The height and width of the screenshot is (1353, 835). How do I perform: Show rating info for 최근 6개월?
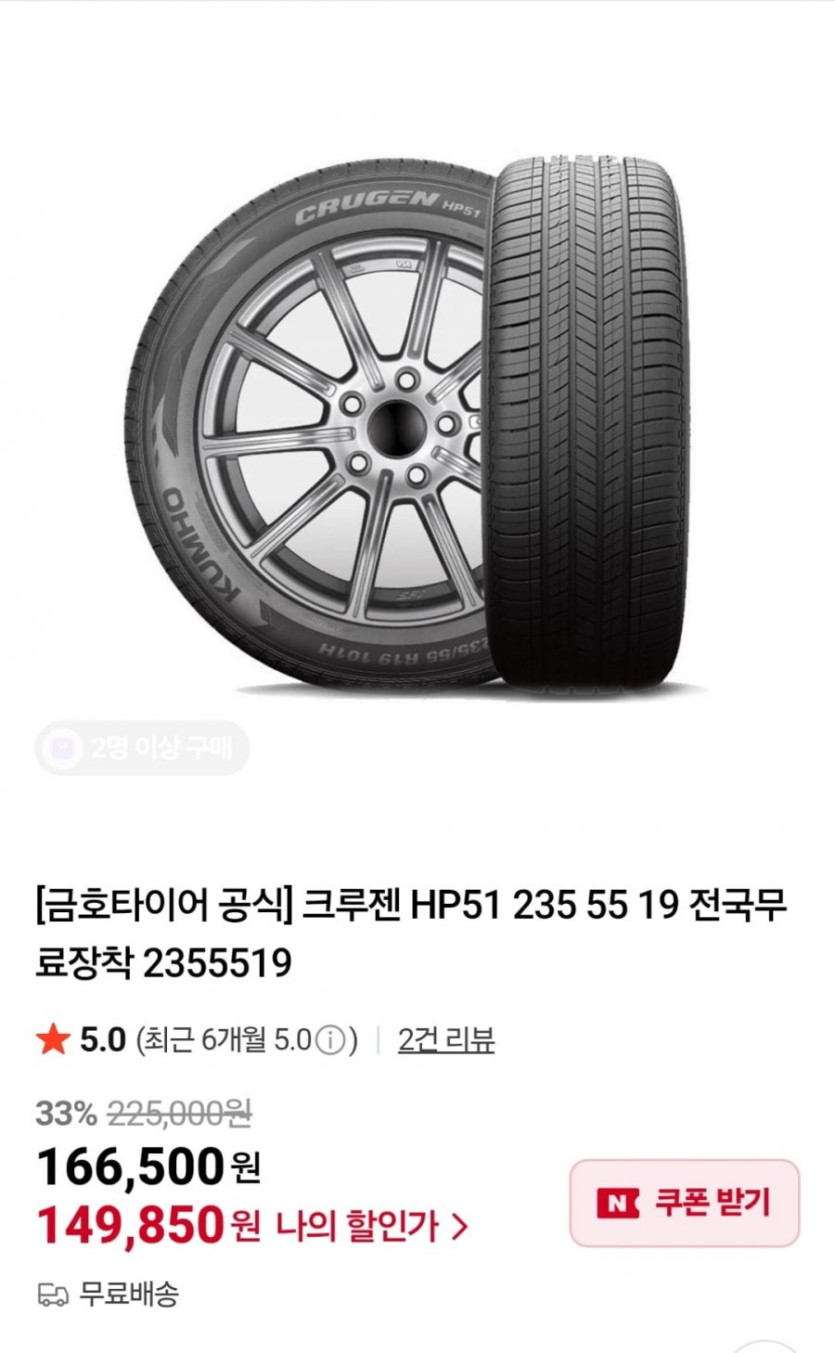330,1041
